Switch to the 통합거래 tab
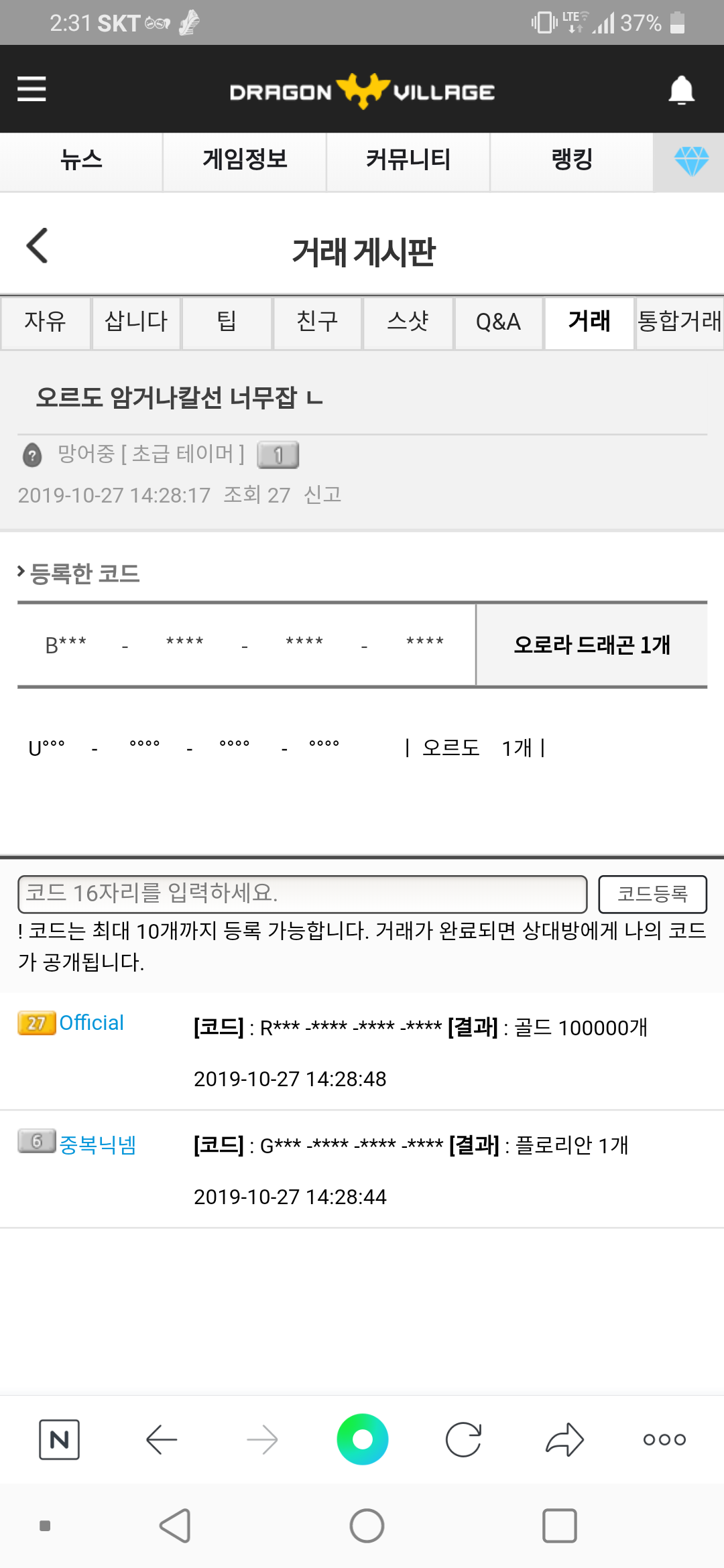The height and width of the screenshot is (1568, 724). (x=679, y=322)
